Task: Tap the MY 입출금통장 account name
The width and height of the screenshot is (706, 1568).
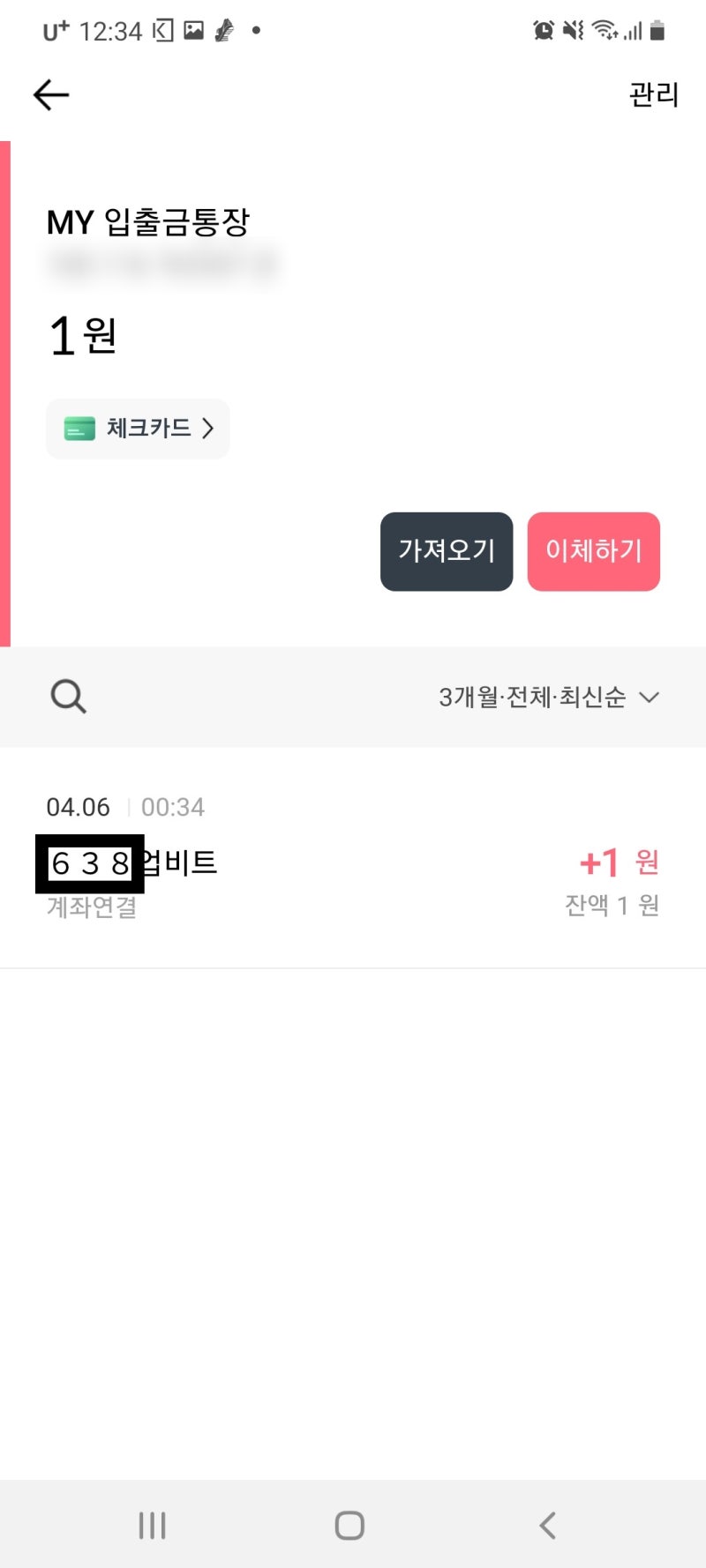Action: tap(148, 222)
